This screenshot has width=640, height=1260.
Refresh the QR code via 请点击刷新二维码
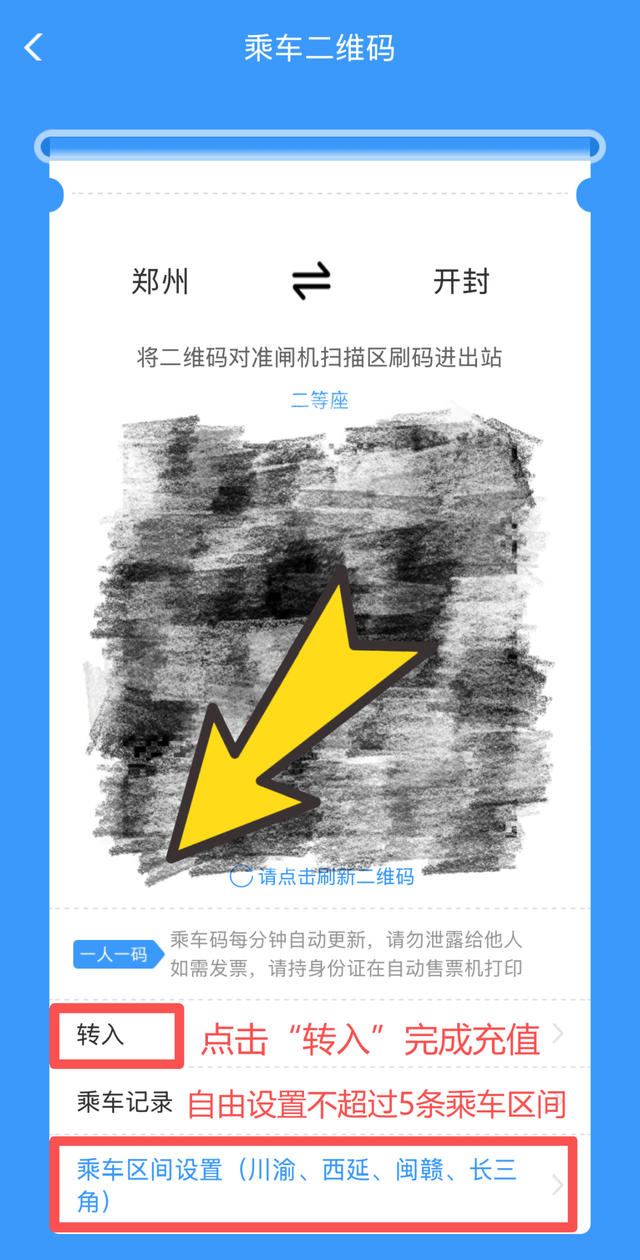click(x=322, y=877)
